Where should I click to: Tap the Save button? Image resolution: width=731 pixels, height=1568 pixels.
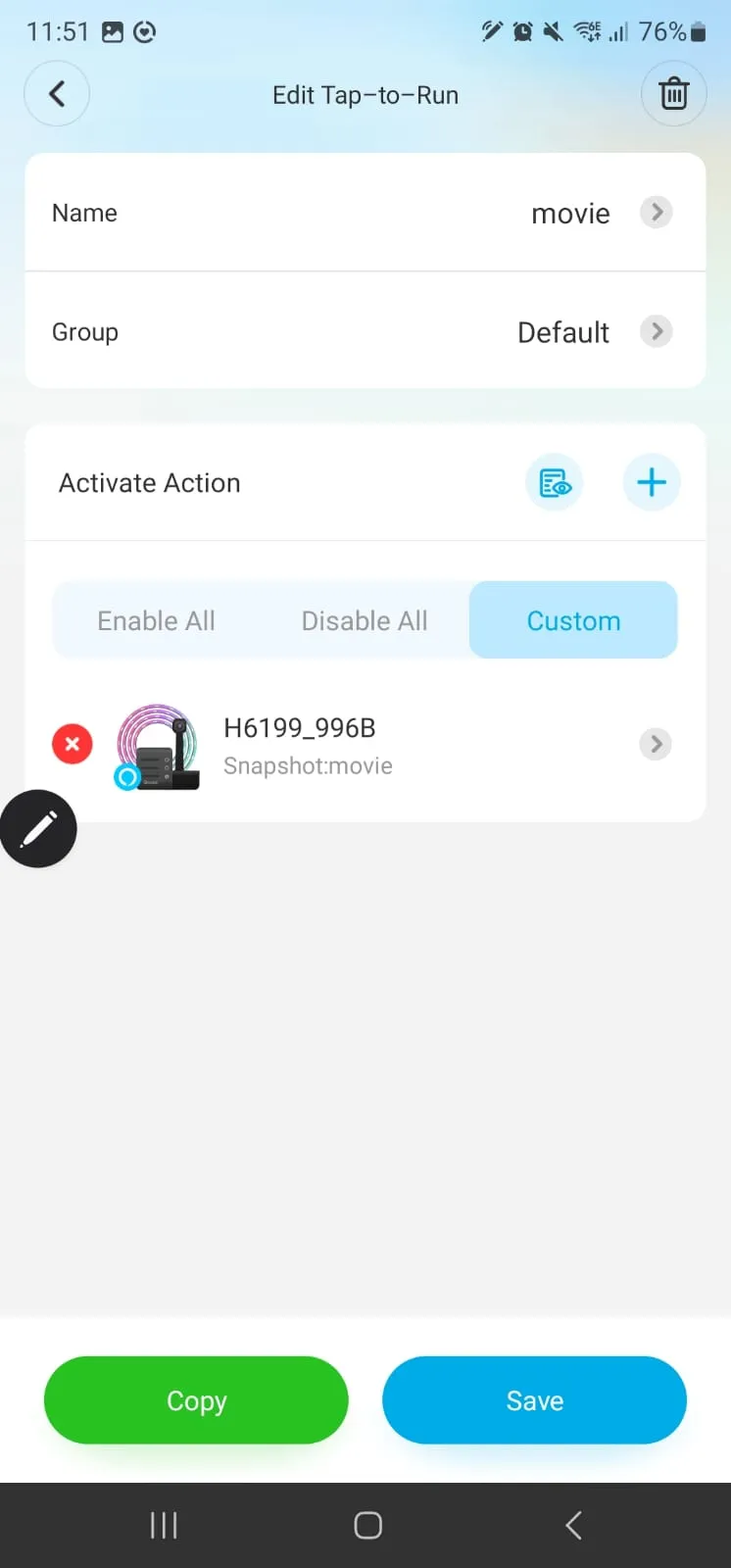(x=534, y=1399)
